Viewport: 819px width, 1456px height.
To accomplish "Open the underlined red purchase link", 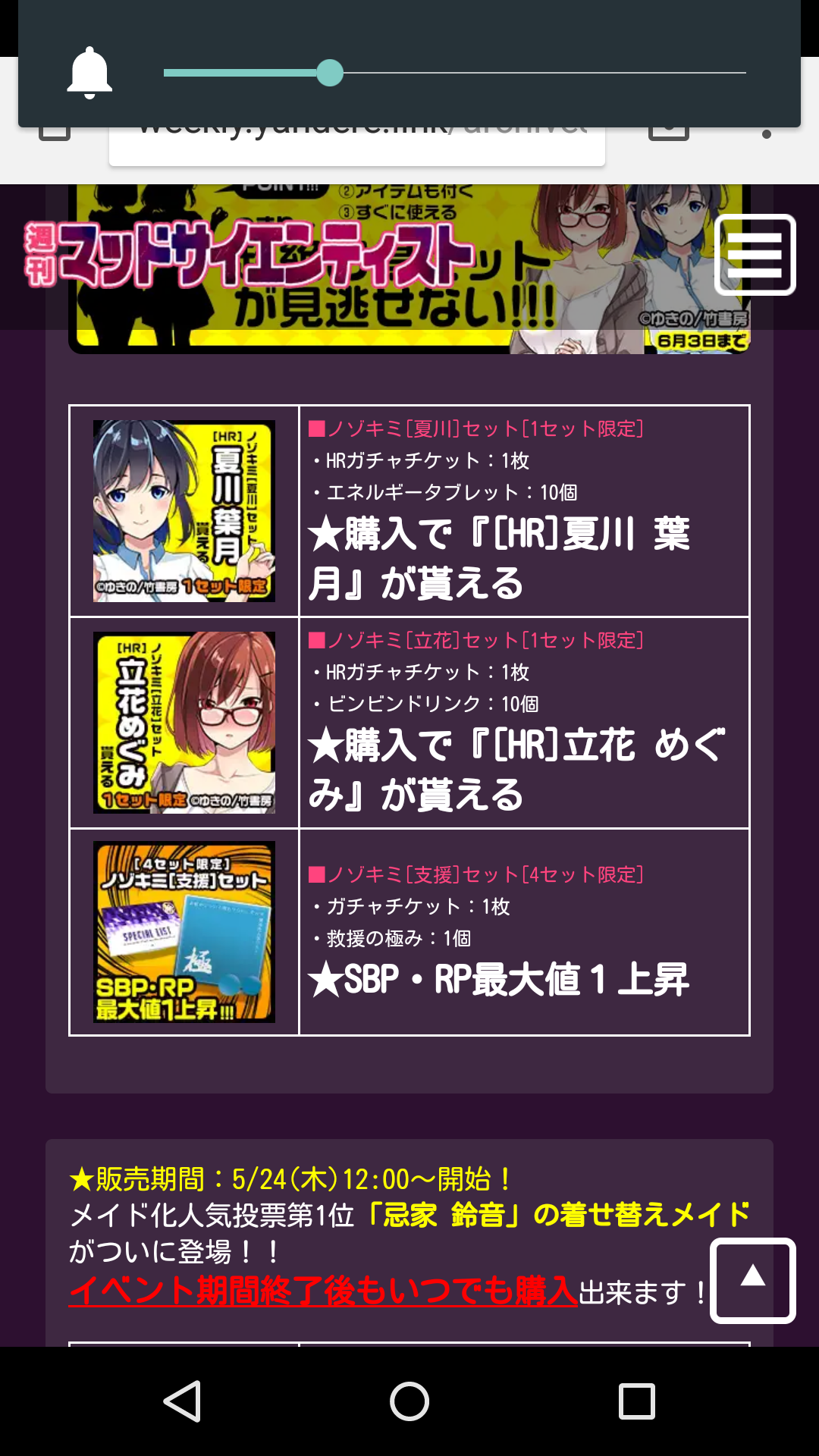I will click(323, 1291).
